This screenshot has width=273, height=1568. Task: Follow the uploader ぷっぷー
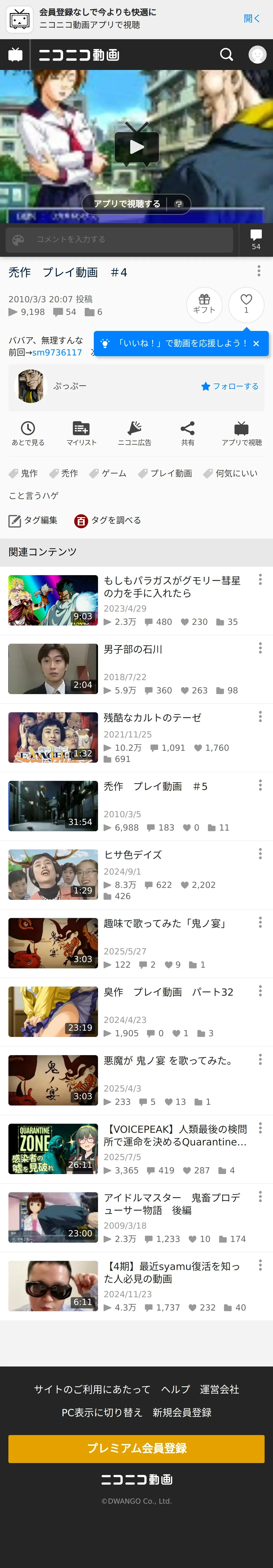click(x=230, y=386)
